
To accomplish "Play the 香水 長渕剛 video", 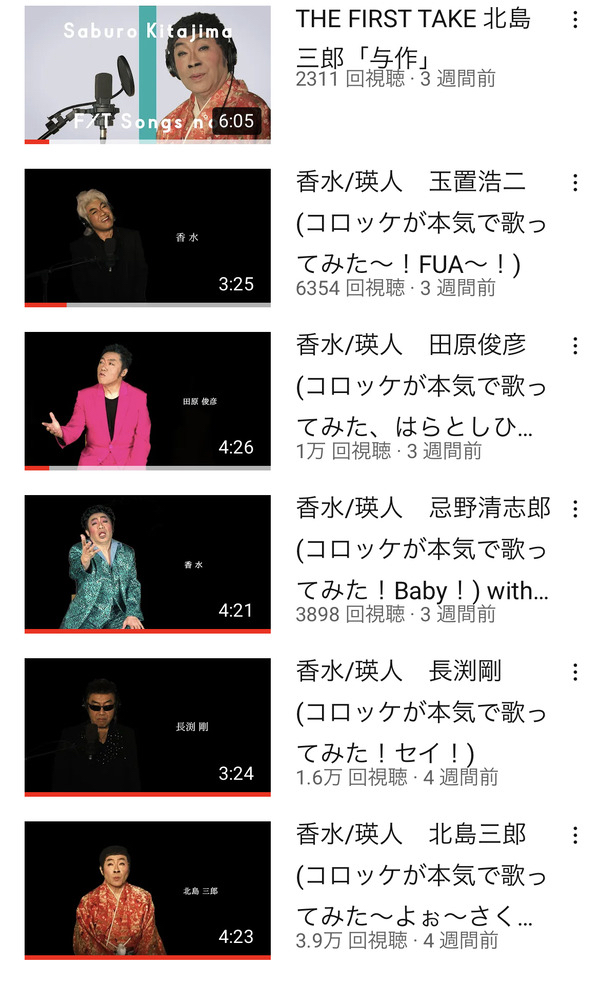I will pos(147,727).
